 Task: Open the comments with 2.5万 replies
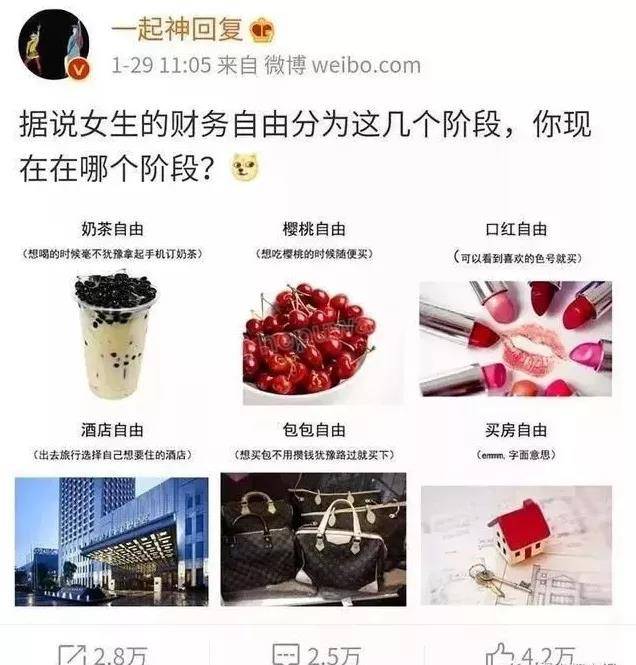(316, 655)
